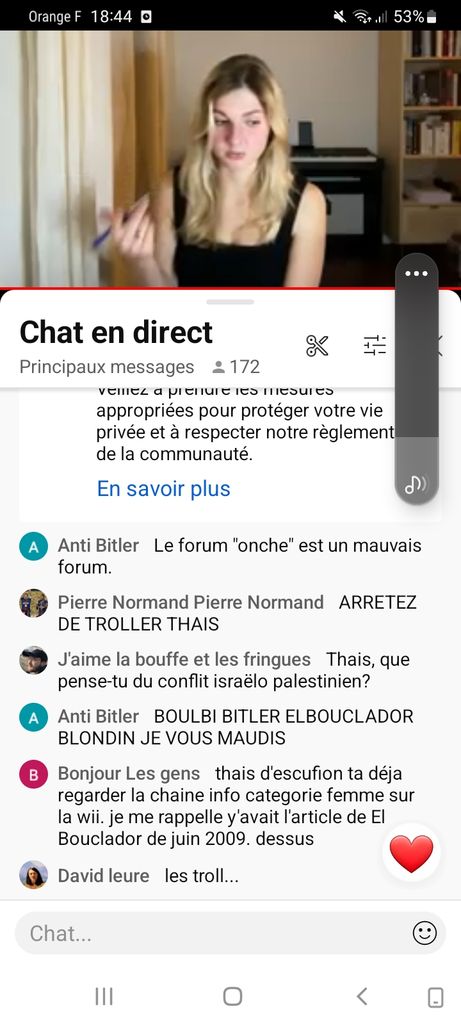
Task: Send a heart reaction
Action: click(411, 853)
